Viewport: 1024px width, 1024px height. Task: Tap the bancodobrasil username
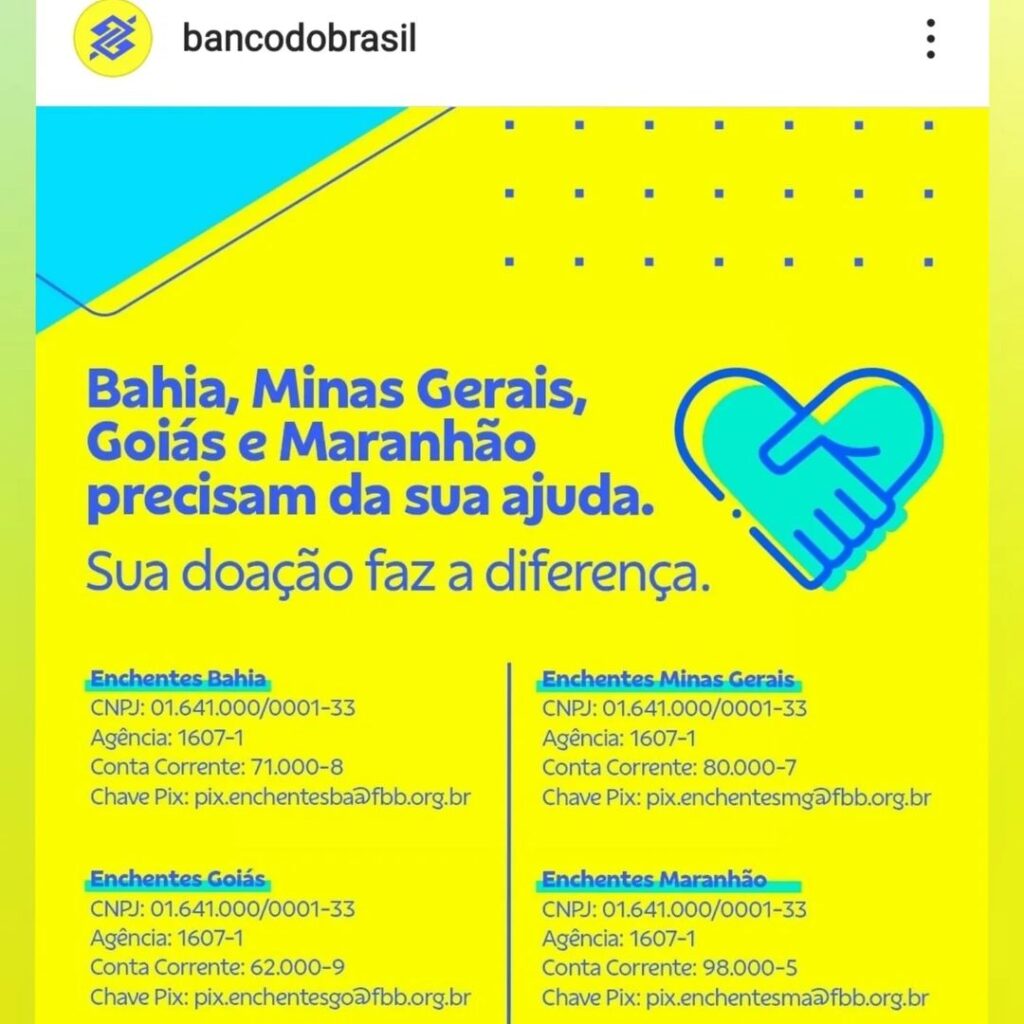299,40
